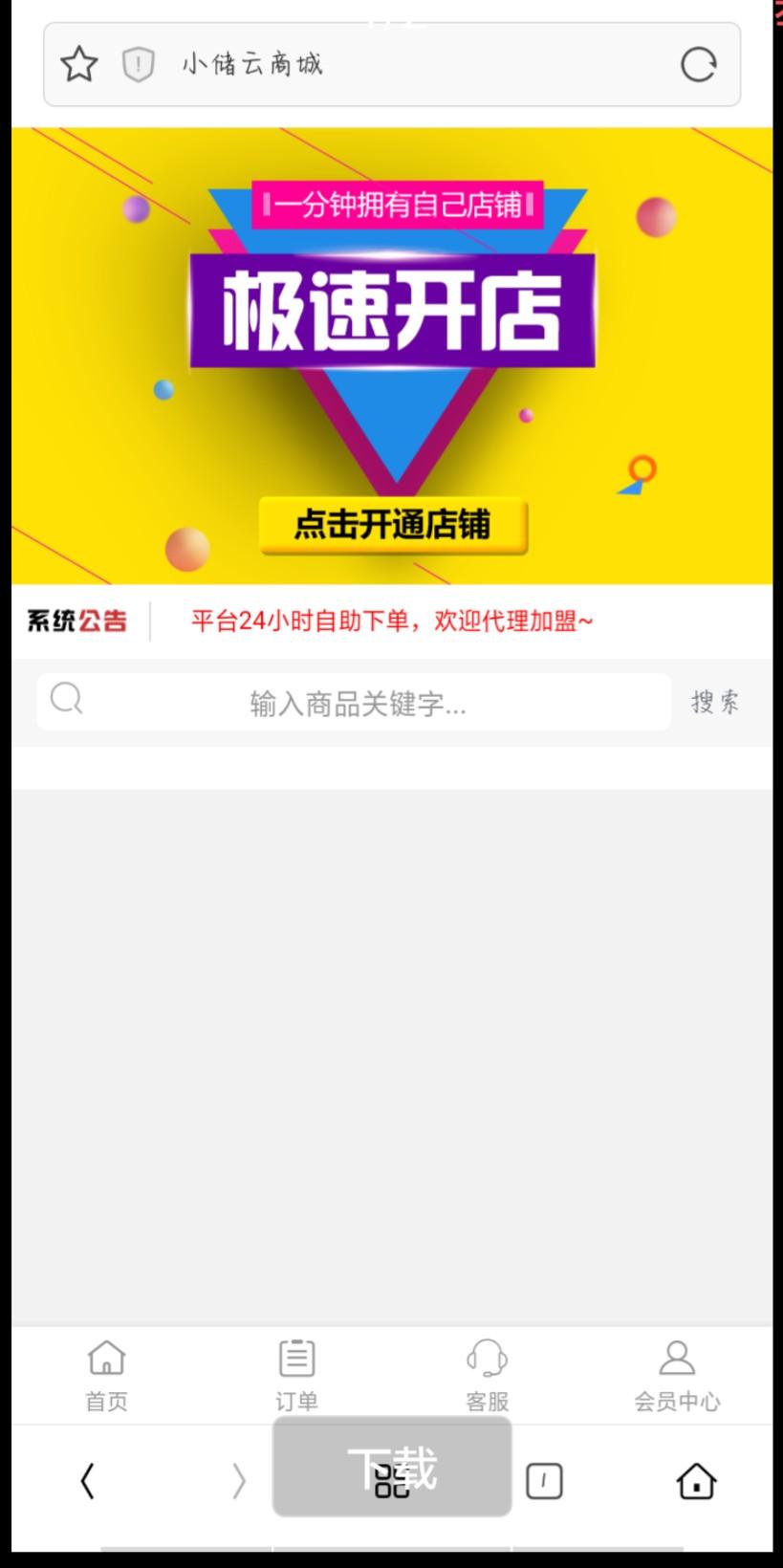Switch to the 首页 tab
The height and width of the screenshot is (1568, 783).
pyautogui.click(x=106, y=1375)
